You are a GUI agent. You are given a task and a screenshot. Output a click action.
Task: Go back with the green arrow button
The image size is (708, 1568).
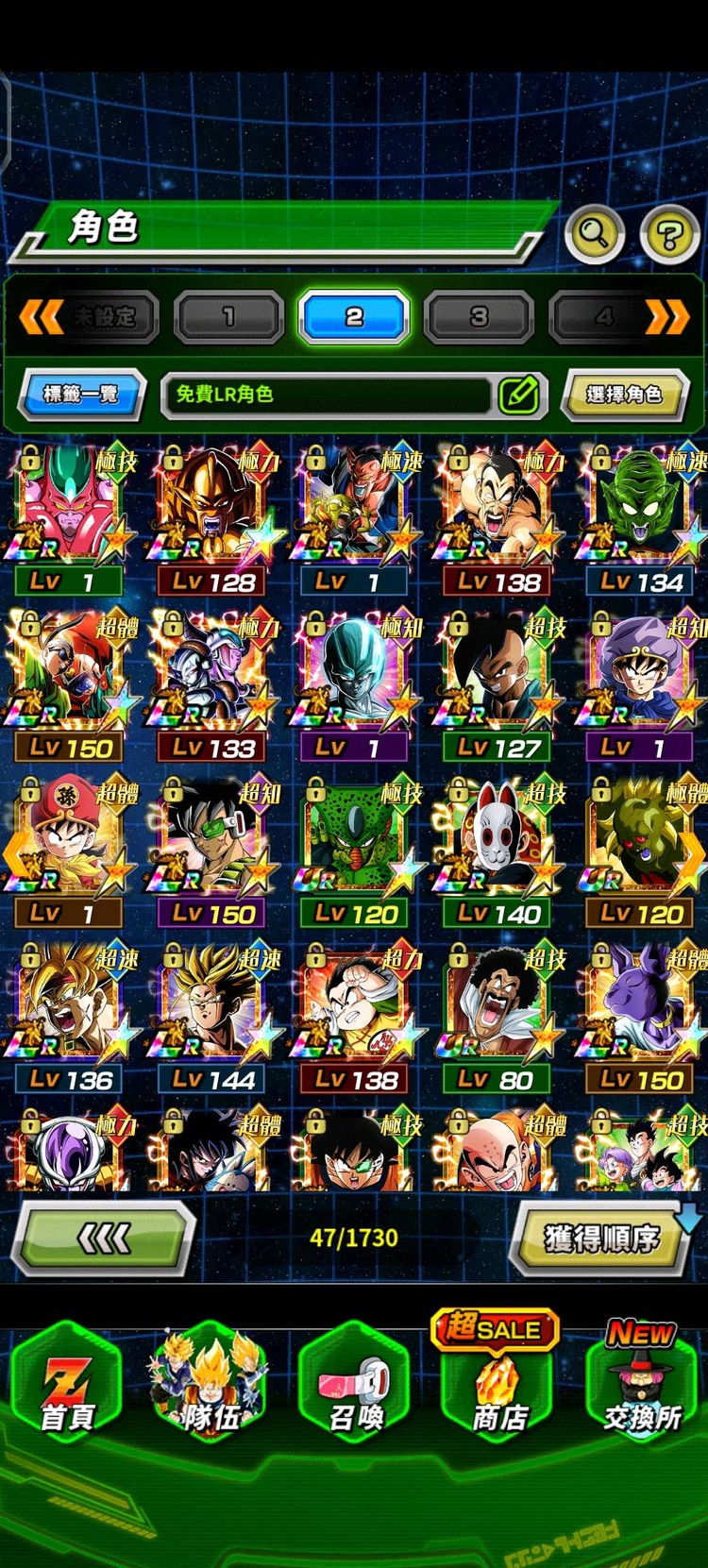click(104, 1238)
